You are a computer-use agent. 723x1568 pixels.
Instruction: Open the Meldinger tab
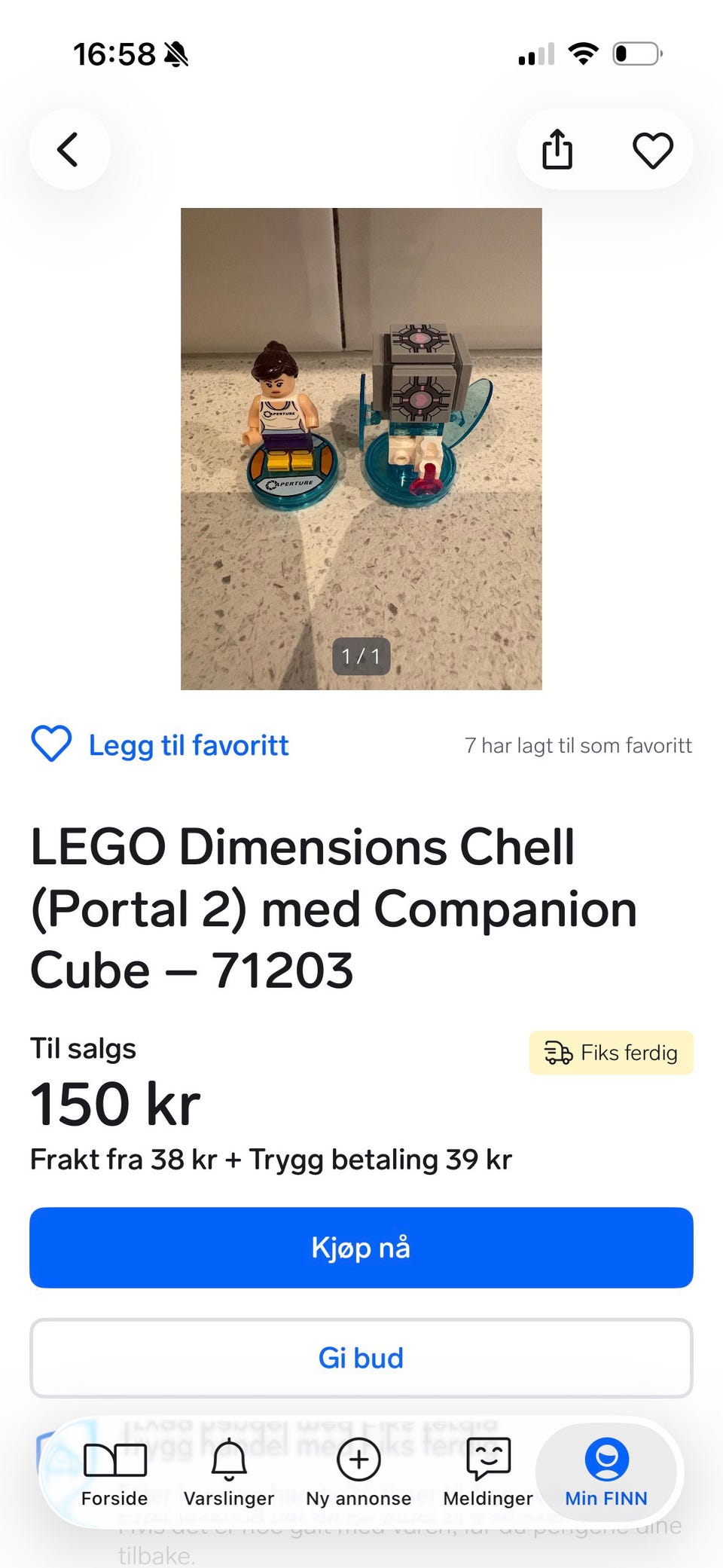point(488,1472)
